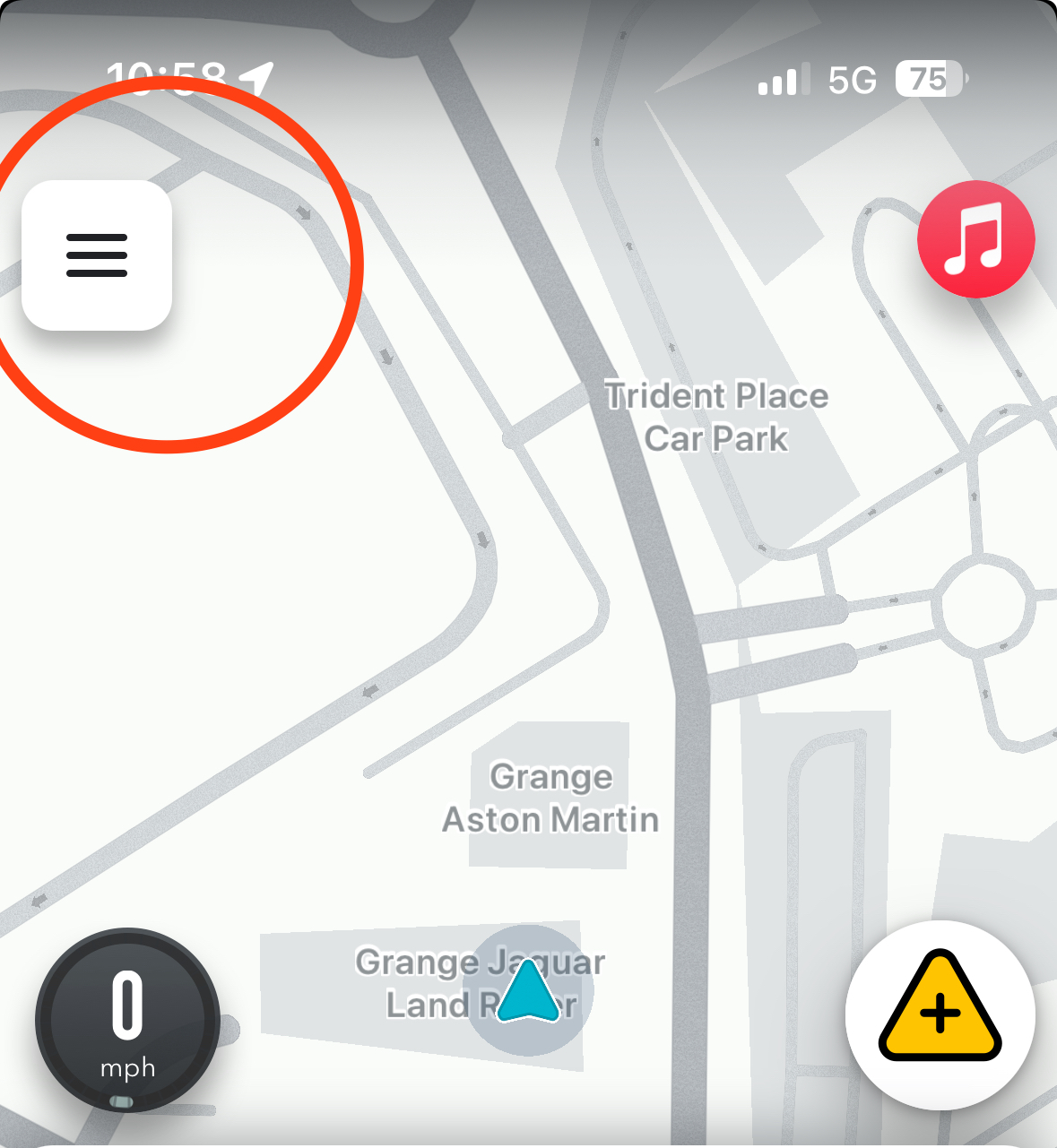Screen dimensions: 1057x1148
Task: Report a hazard with the warning button
Action: (x=940, y=1014)
